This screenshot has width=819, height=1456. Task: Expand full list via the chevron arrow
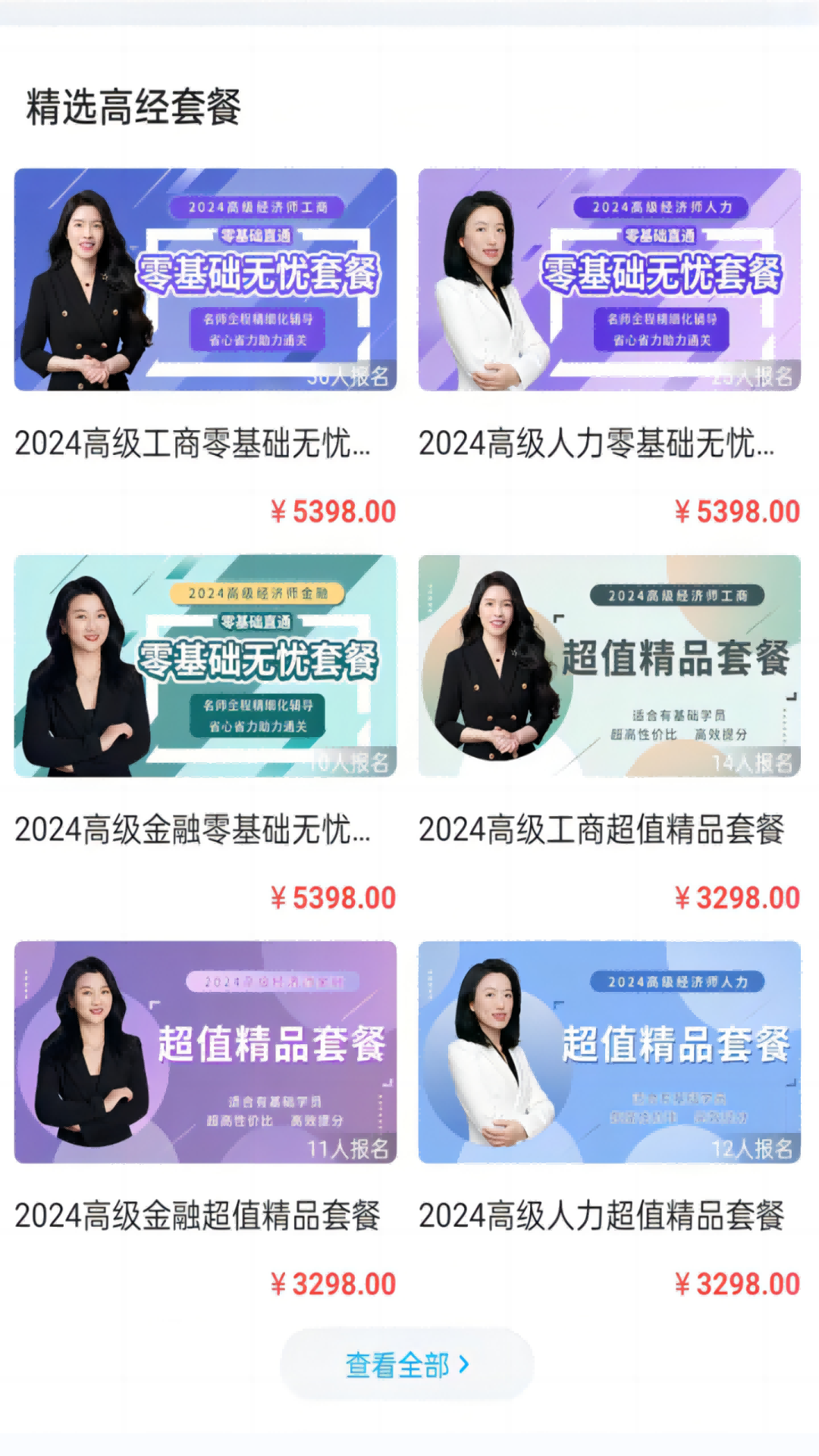coord(466,1363)
